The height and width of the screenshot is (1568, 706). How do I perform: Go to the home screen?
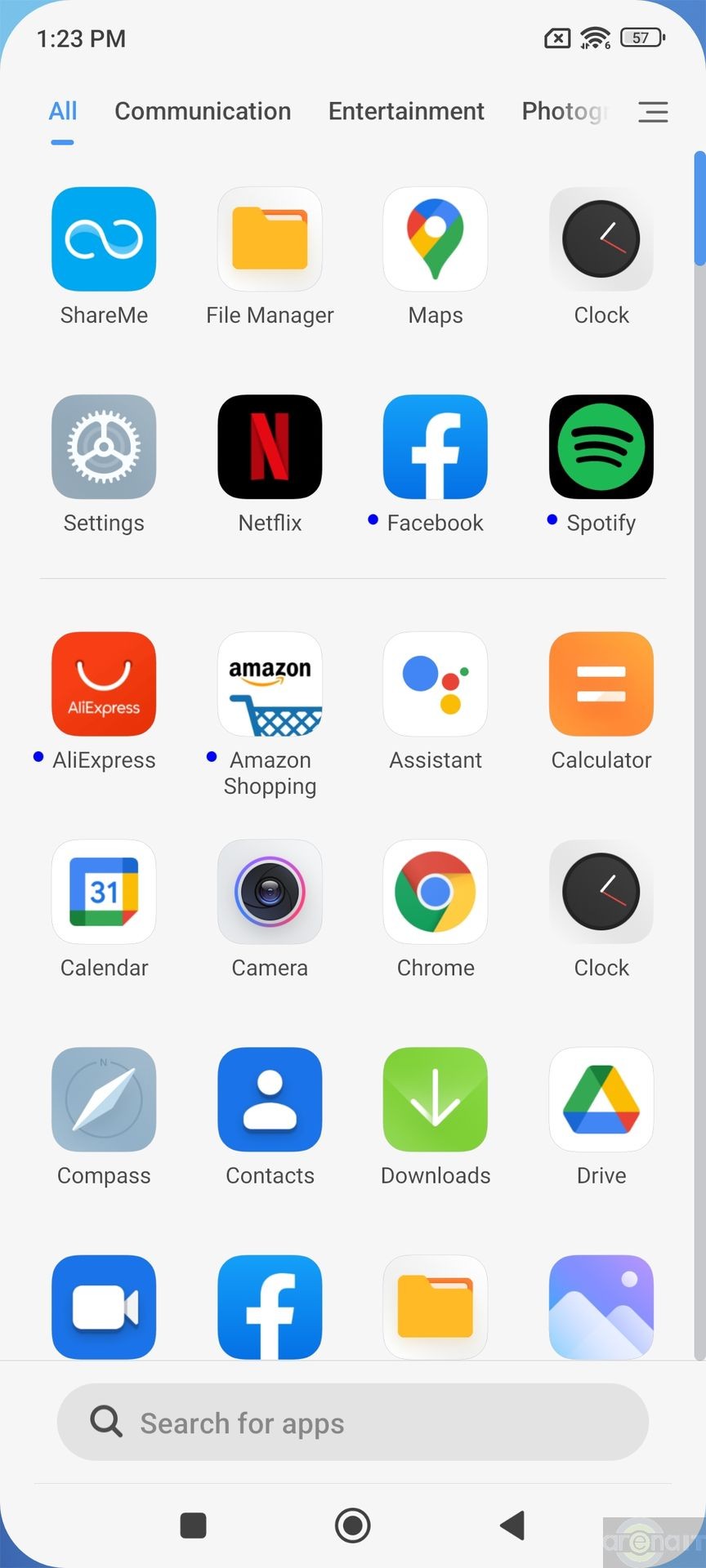[x=353, y=1525]
